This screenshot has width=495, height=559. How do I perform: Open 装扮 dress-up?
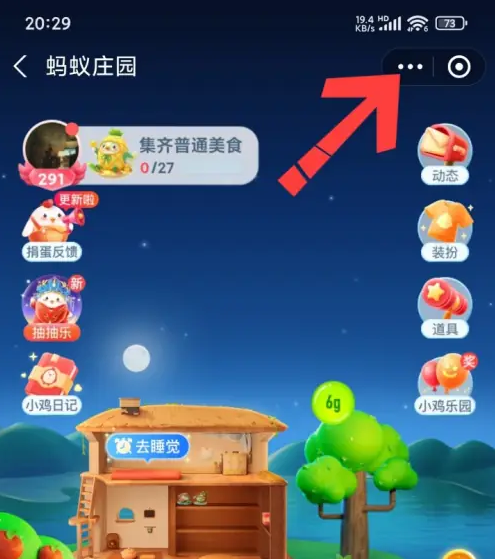(445, 231)
